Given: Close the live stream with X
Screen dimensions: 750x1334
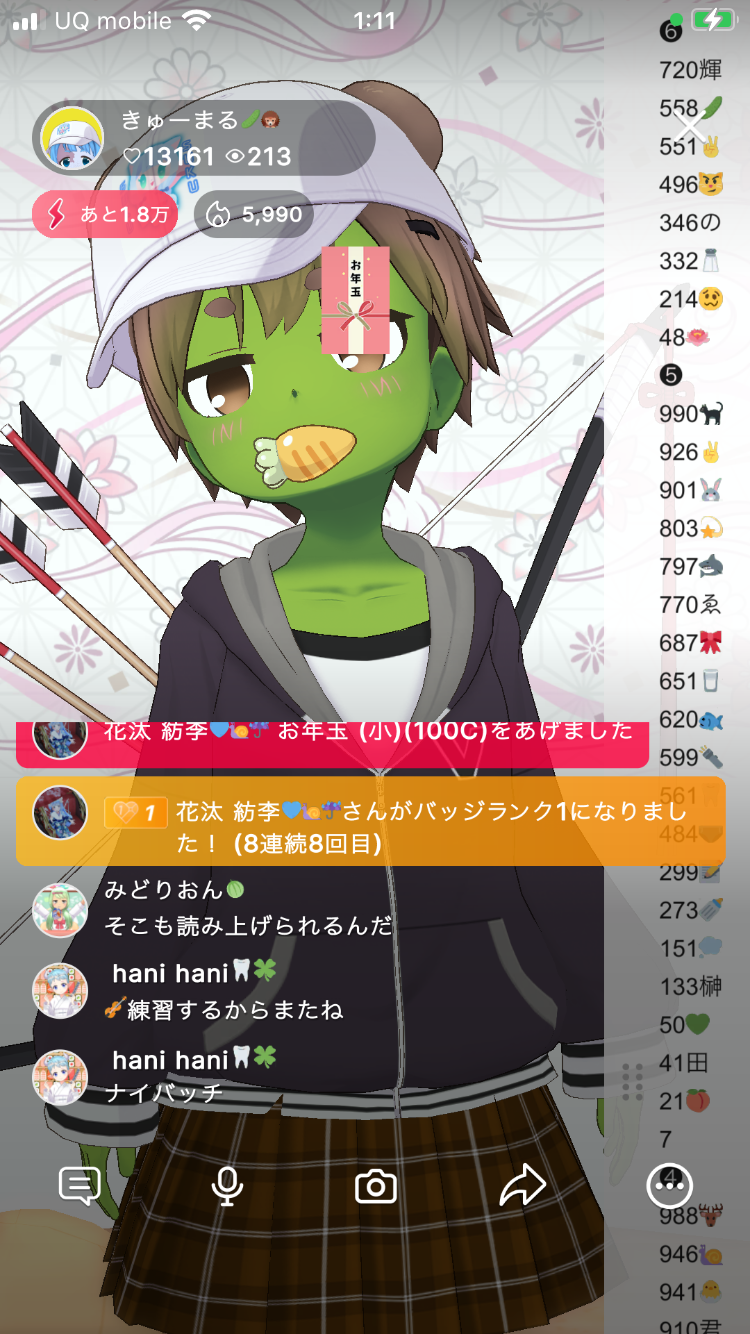Looking at the screenshot, I should click(691, 127).
